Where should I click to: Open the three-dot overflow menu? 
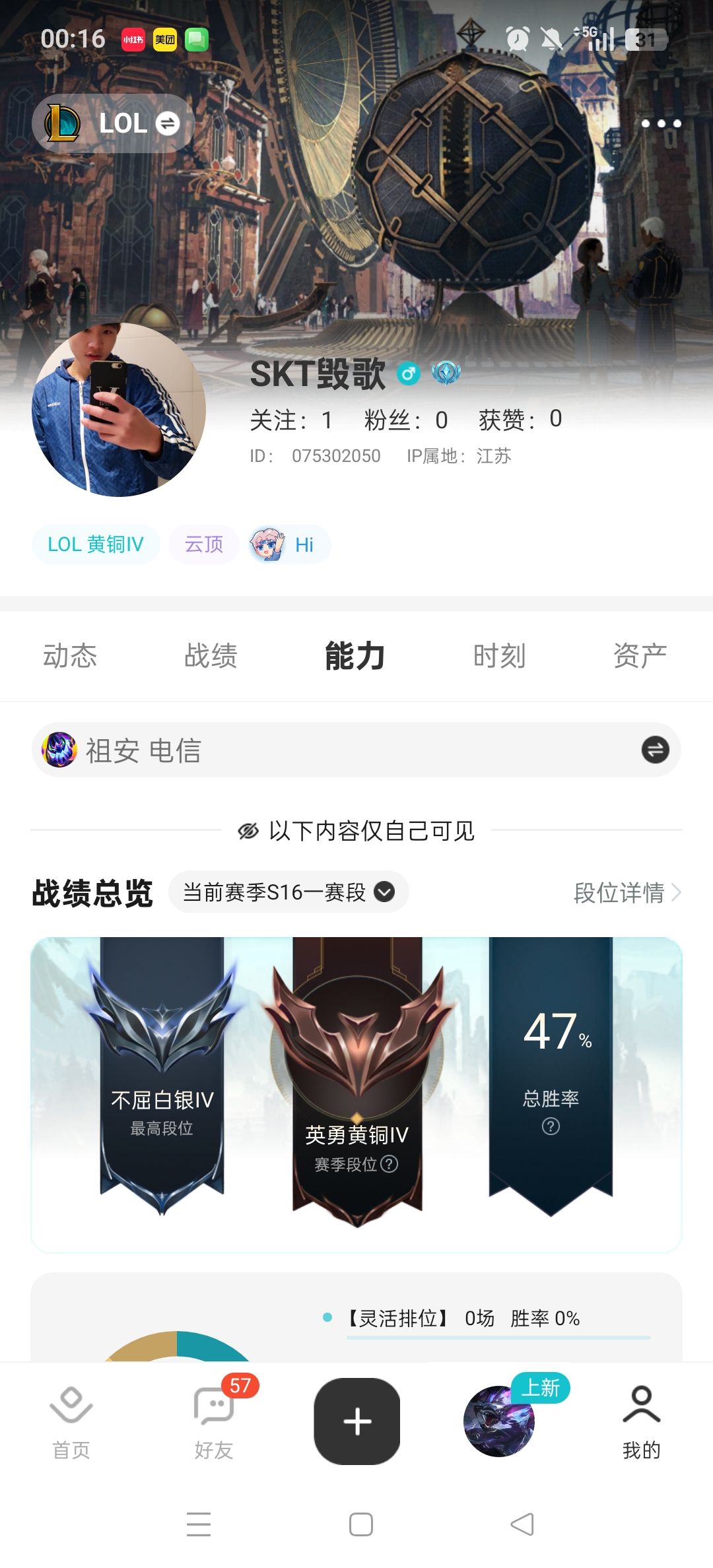point(661,123)
